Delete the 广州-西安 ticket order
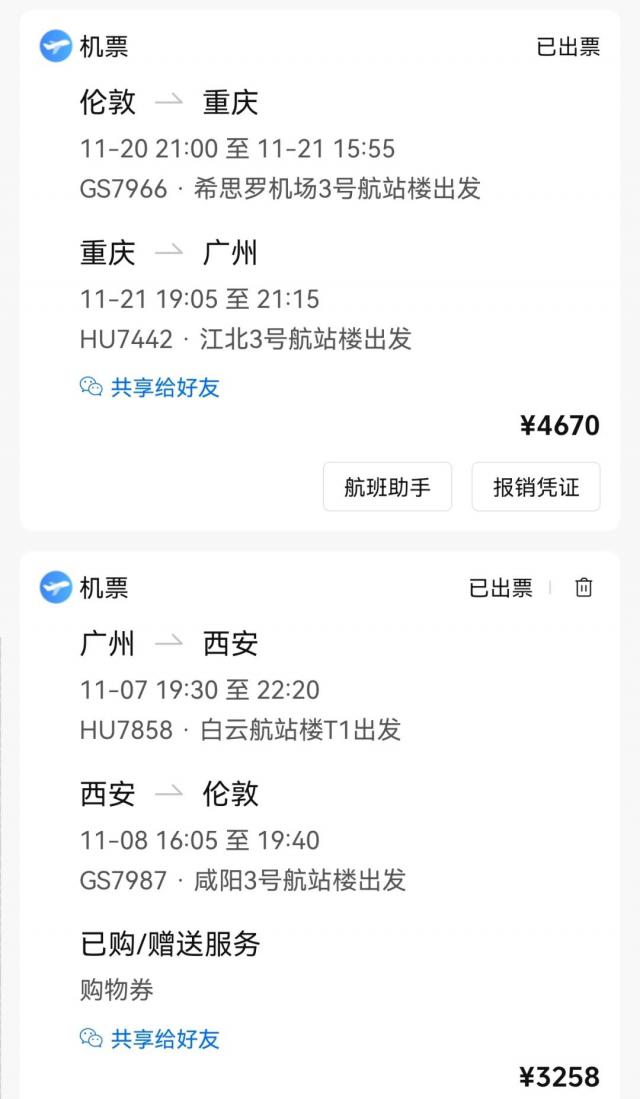 click(584, 588)
